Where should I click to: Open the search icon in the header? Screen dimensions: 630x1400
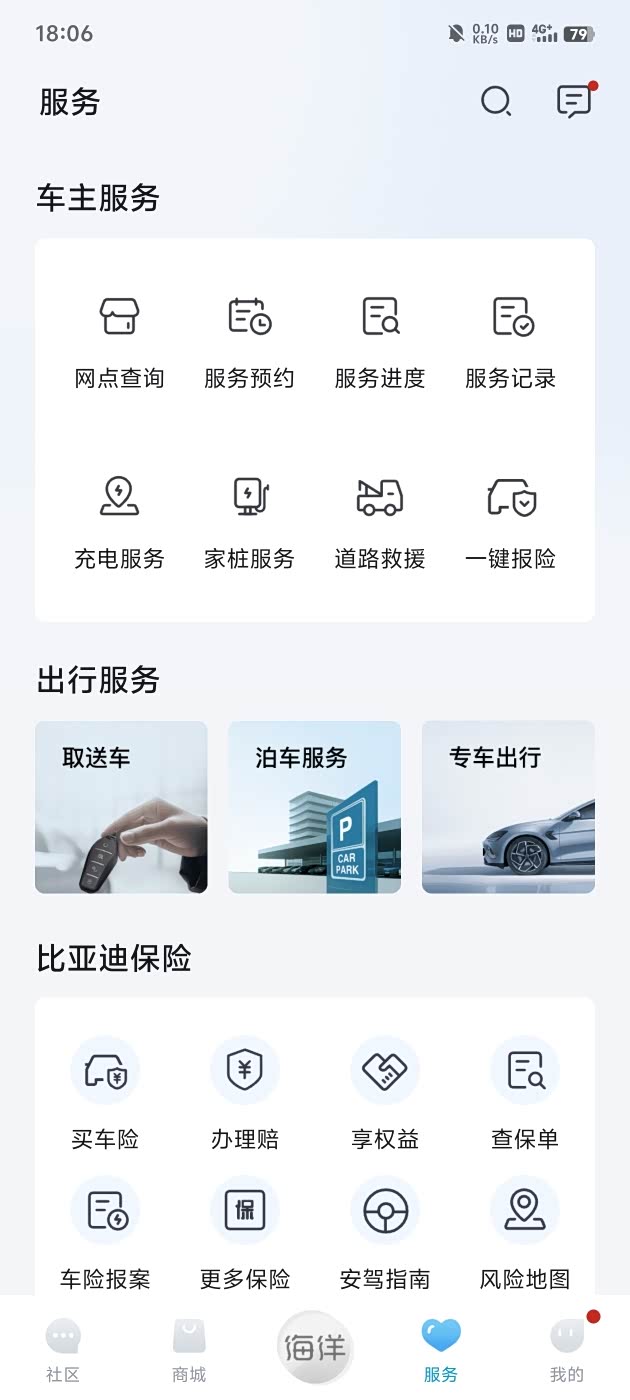pos(496,101)
